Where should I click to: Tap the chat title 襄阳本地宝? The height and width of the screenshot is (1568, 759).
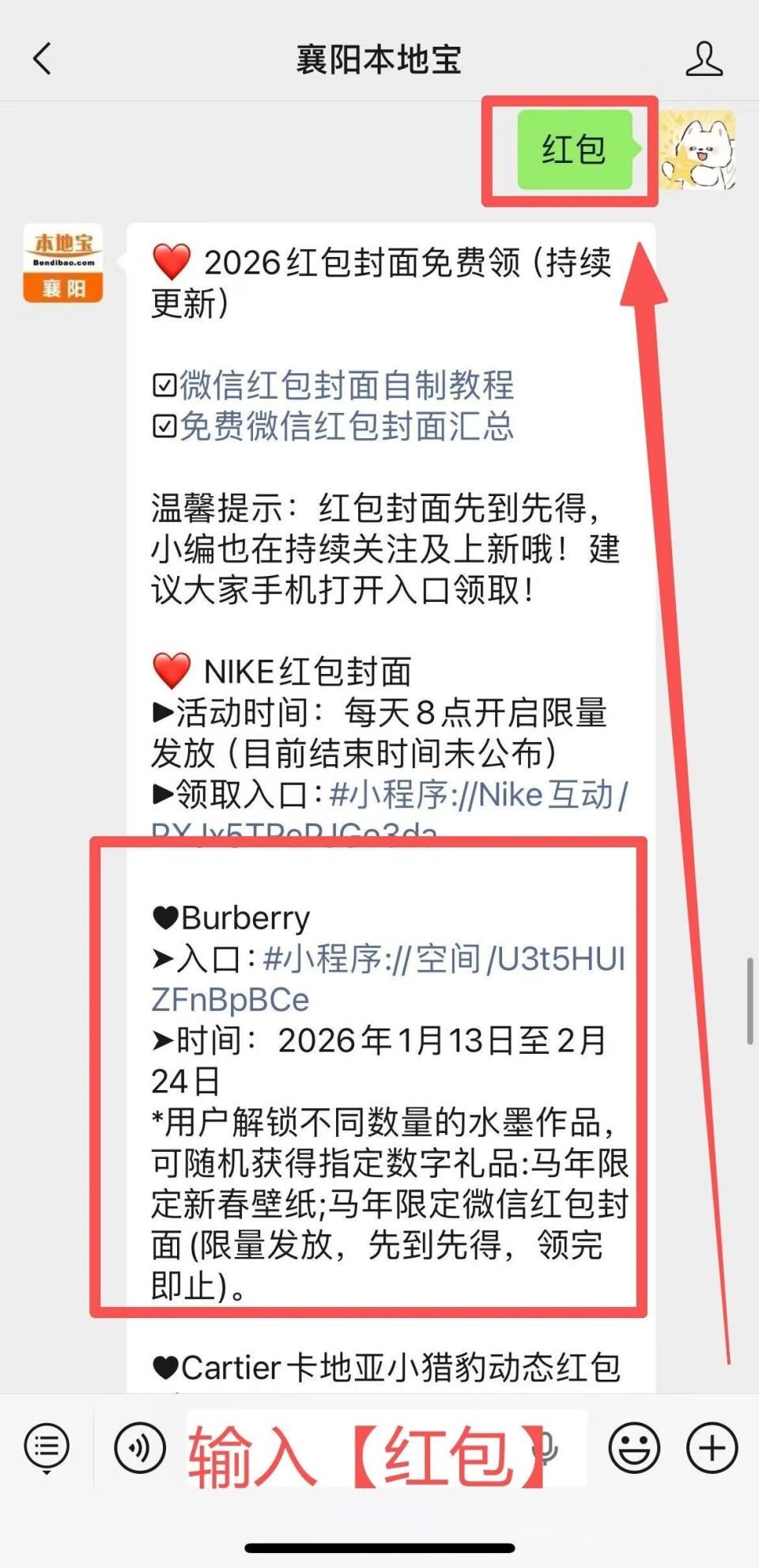coord(379,59)
